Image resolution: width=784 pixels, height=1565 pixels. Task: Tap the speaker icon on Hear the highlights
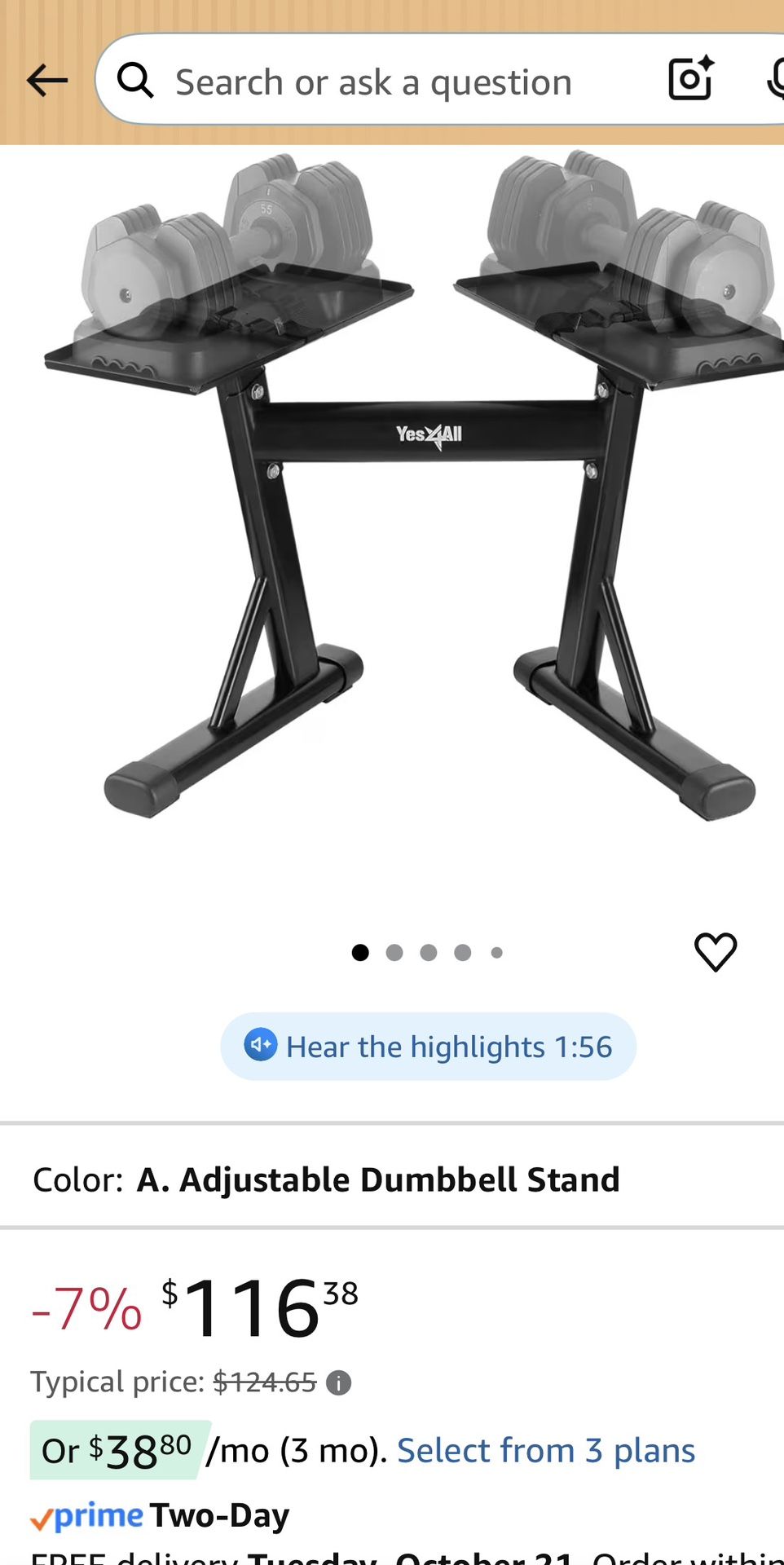tap(261, 1046)
